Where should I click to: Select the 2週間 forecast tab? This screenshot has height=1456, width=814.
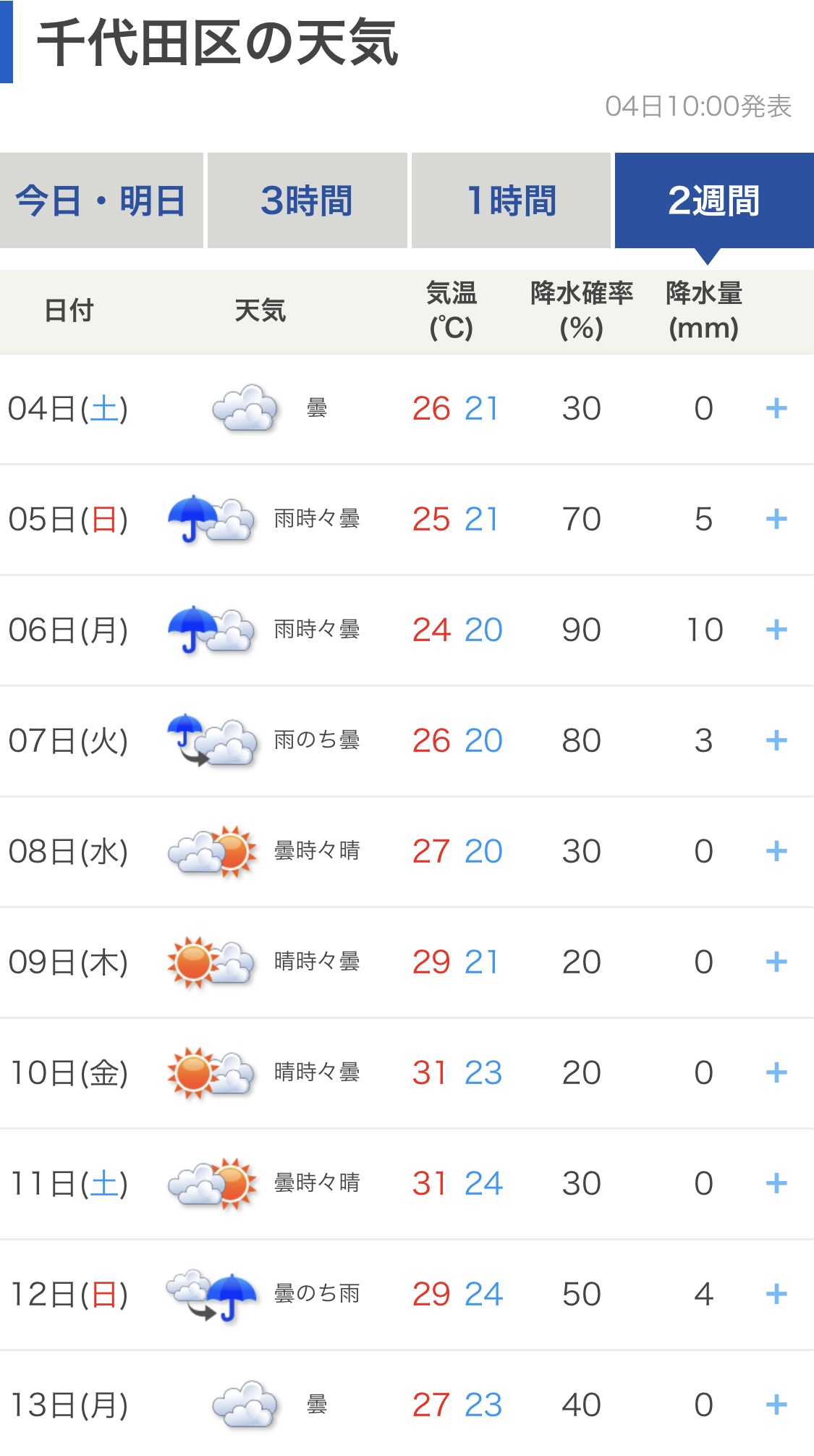[x=714, y=200]
